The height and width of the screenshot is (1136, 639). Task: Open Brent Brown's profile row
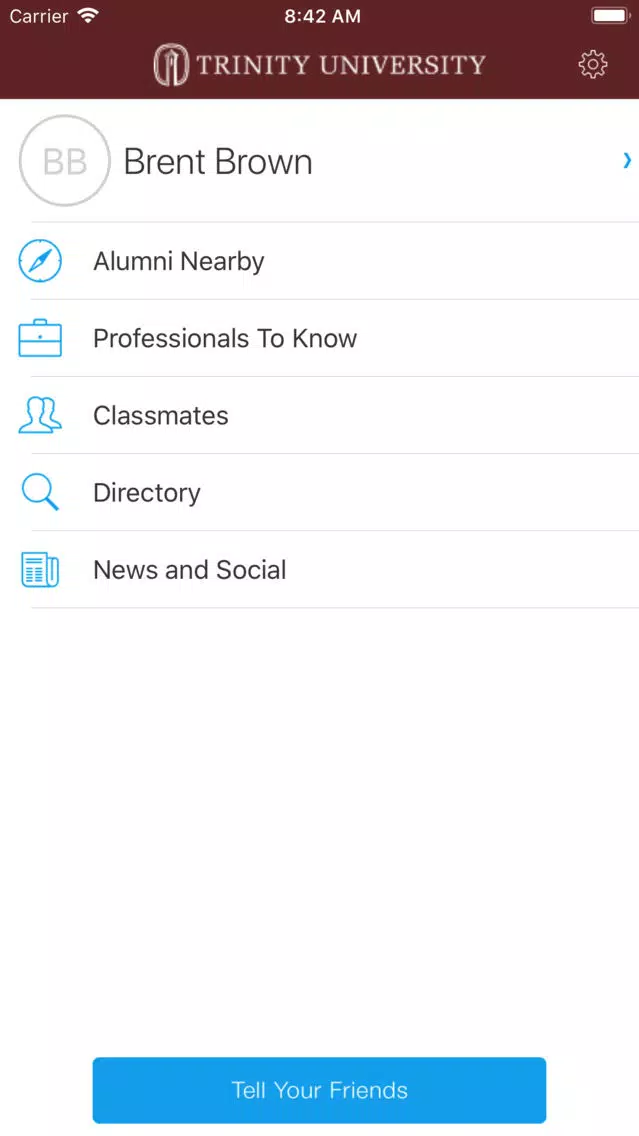320,161
